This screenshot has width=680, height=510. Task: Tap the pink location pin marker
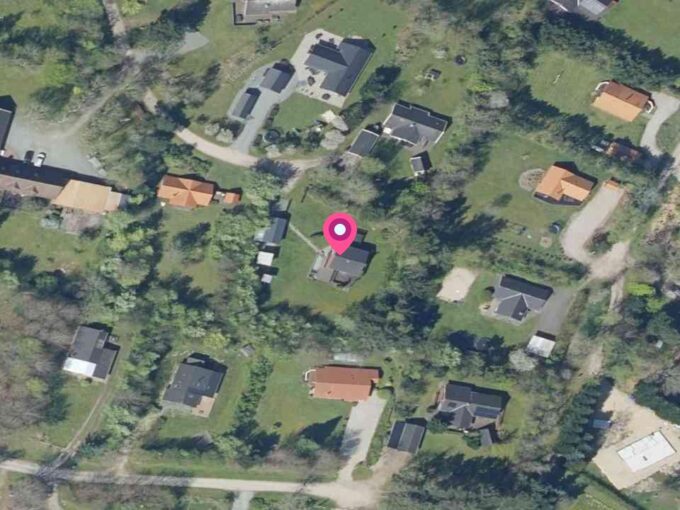point(340,232)
